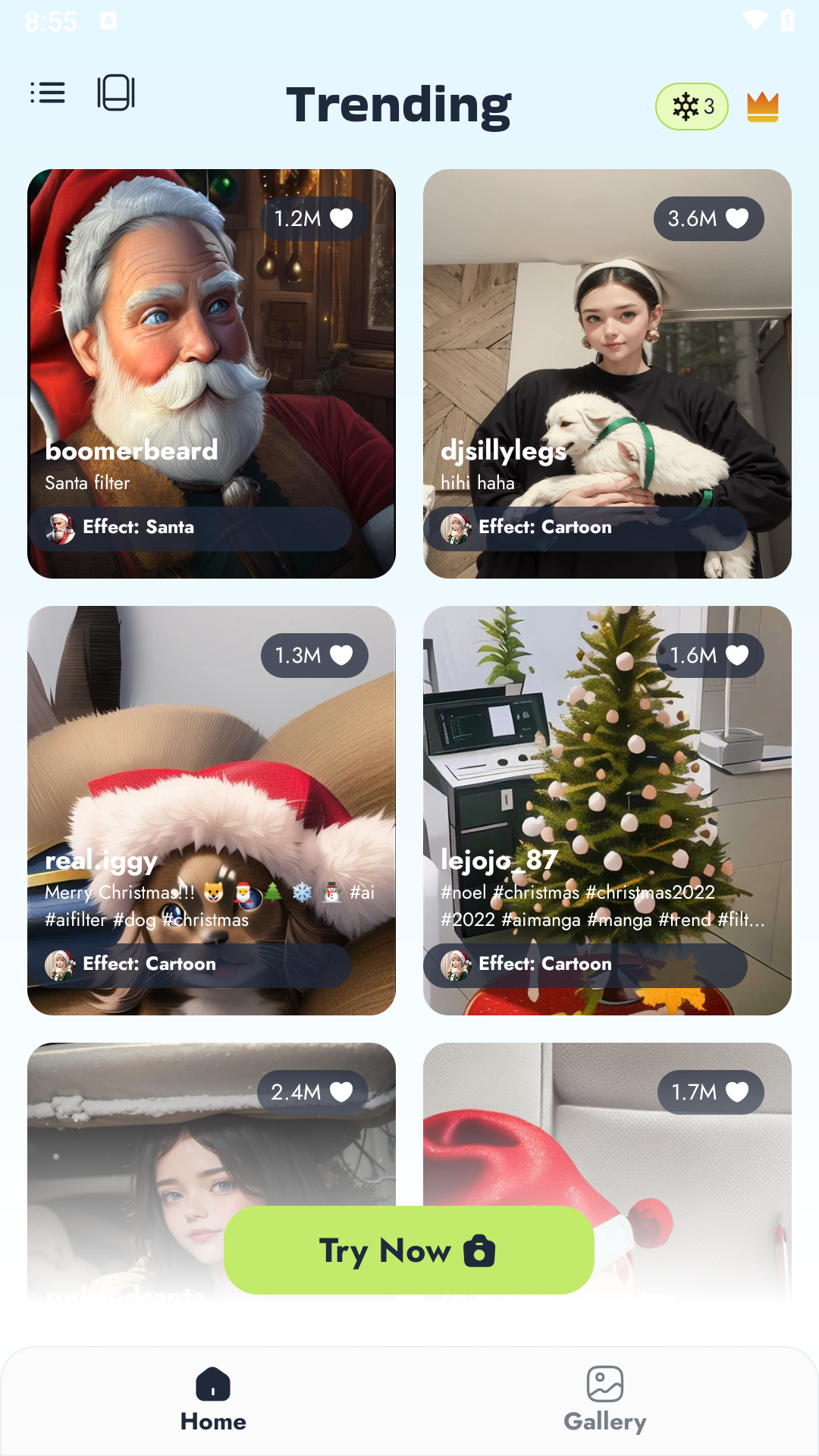819x1456 pixels.
Task: Open Effect: Cartoon under lejojo_87's caption
Action: (588, 965)
